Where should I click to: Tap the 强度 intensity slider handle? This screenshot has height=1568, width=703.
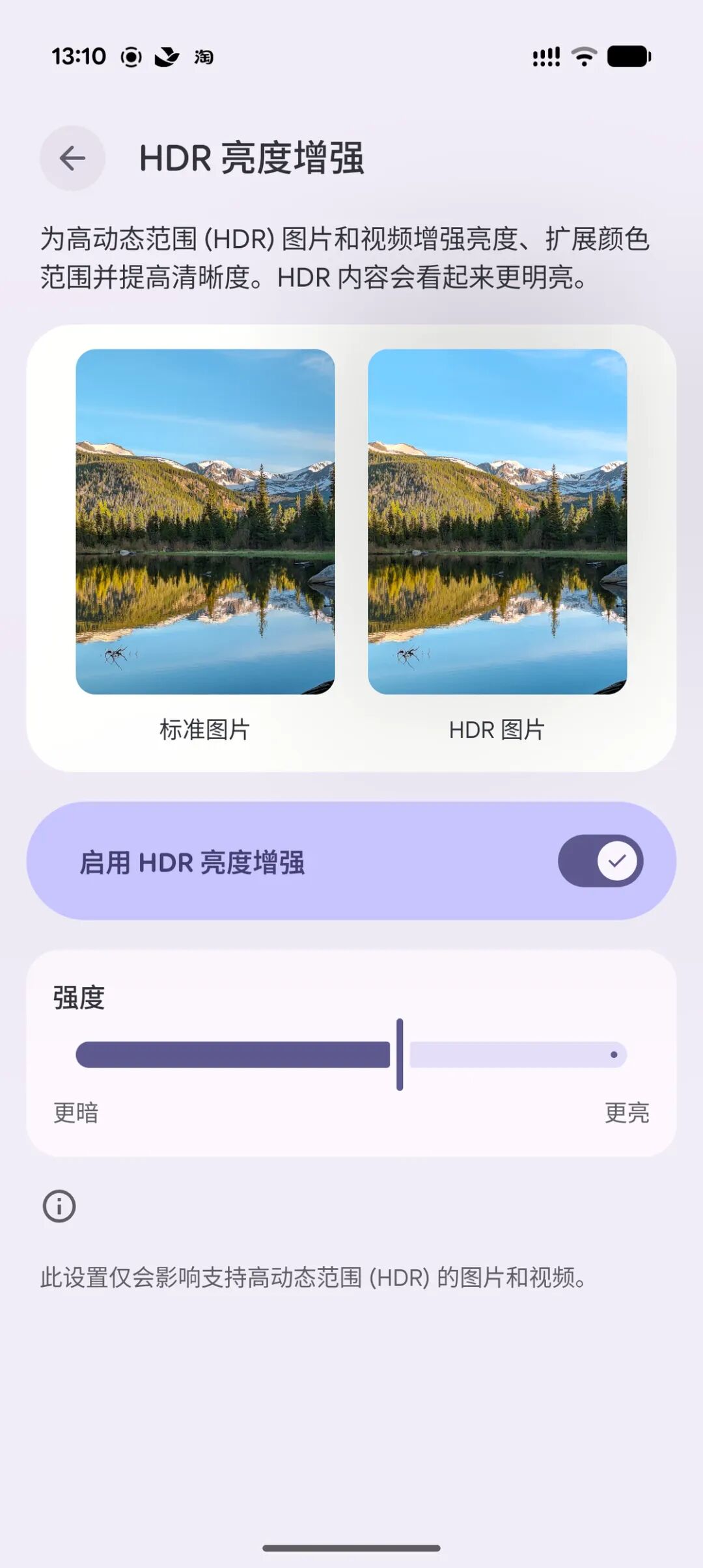coord(400,1054)
